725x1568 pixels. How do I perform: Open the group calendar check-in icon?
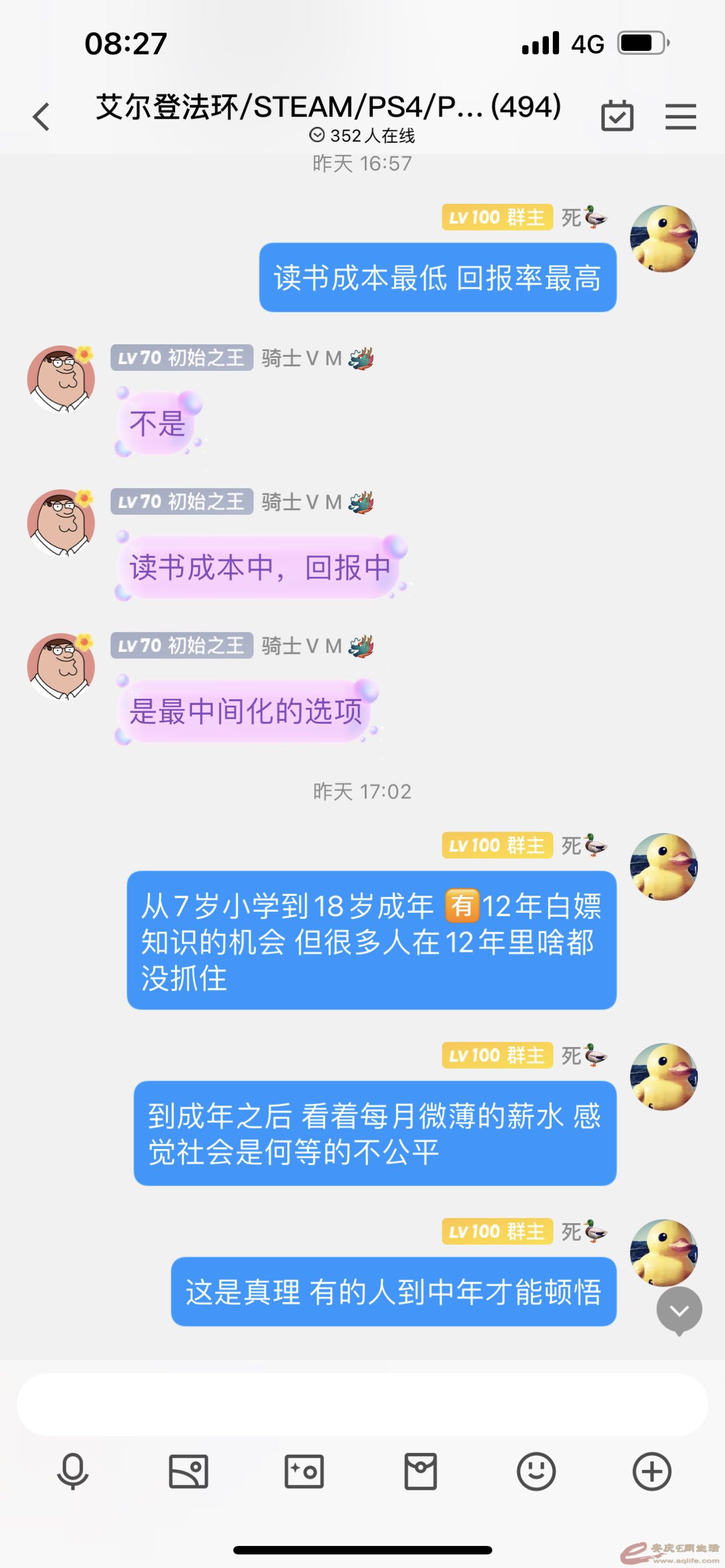point(617,116)
